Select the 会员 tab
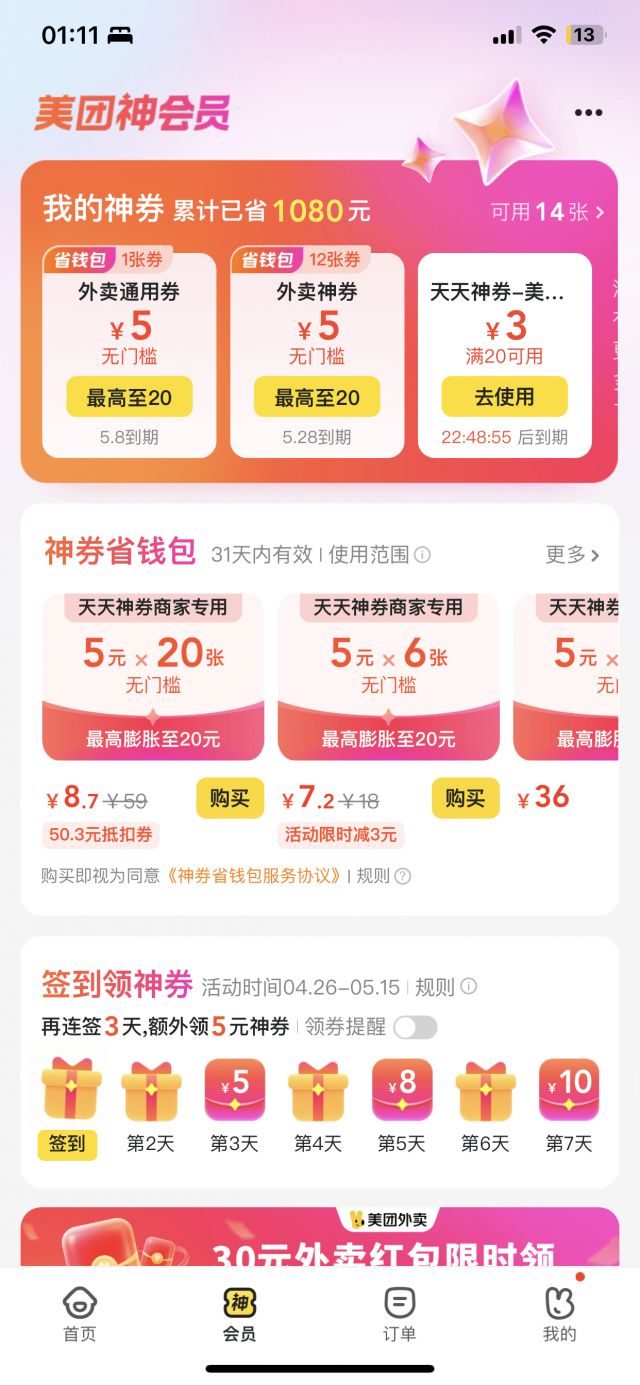 [x=239, y=1313]
